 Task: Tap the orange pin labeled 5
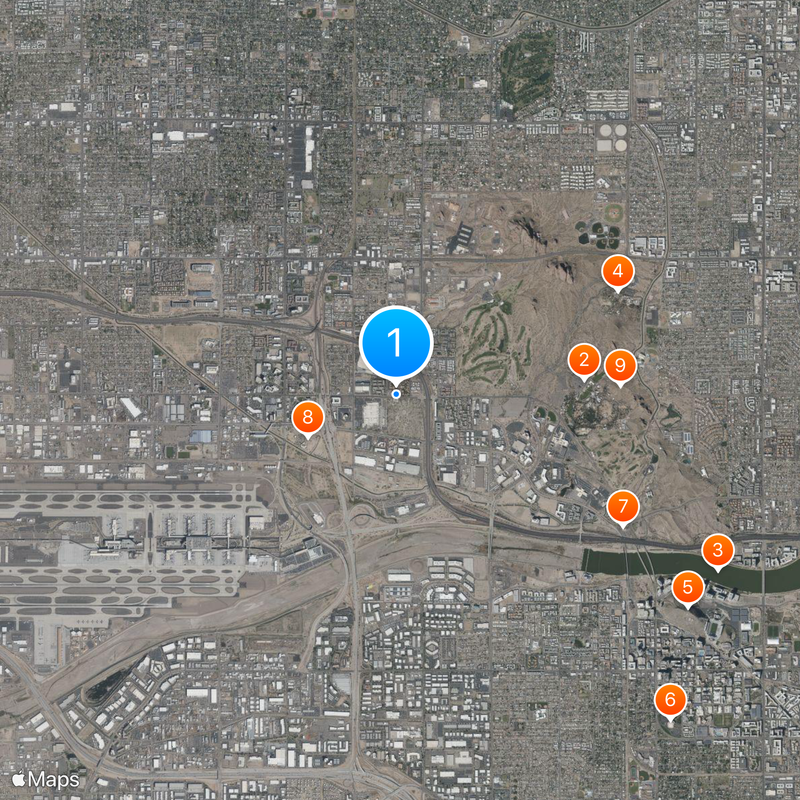click(x=687, y=587)
